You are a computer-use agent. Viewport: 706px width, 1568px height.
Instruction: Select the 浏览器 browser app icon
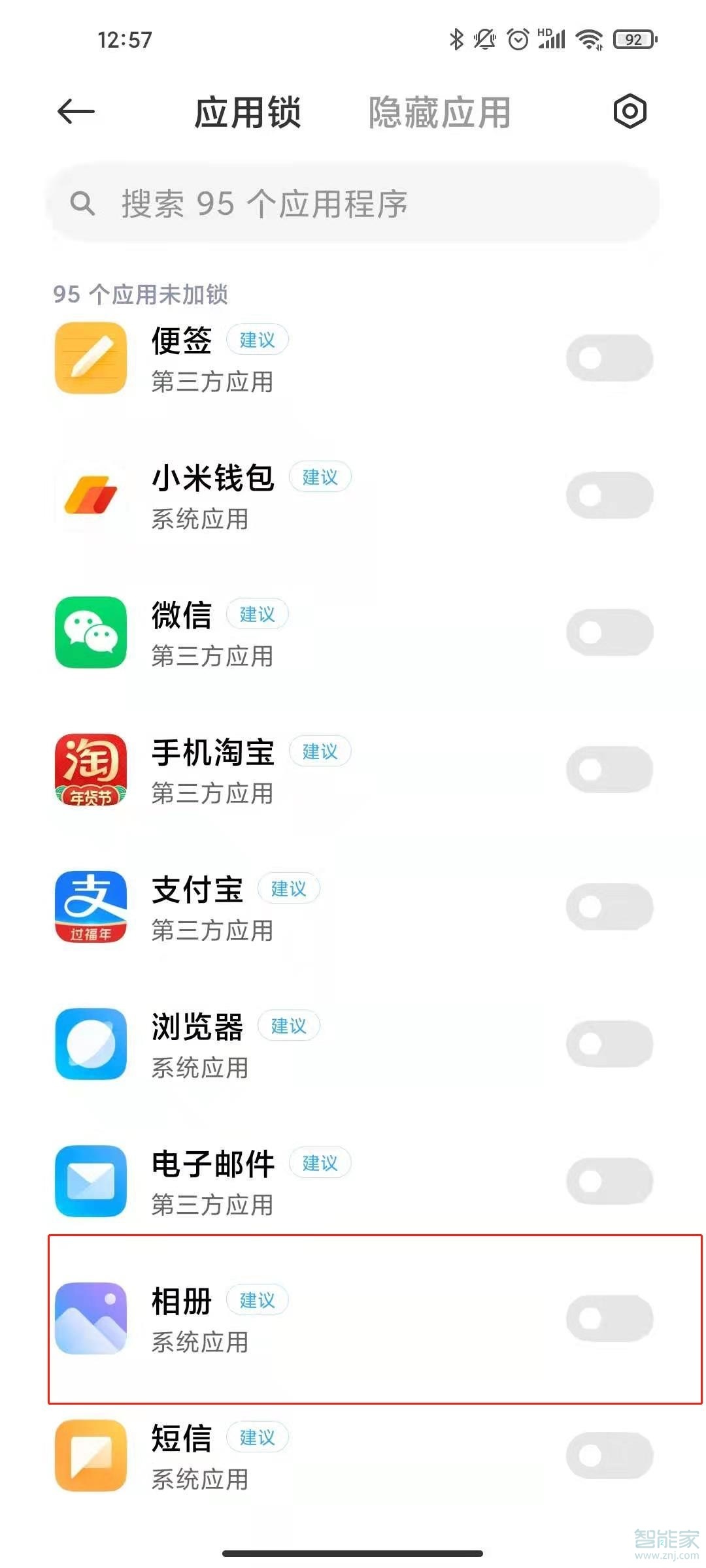[x=92, y=1044]
